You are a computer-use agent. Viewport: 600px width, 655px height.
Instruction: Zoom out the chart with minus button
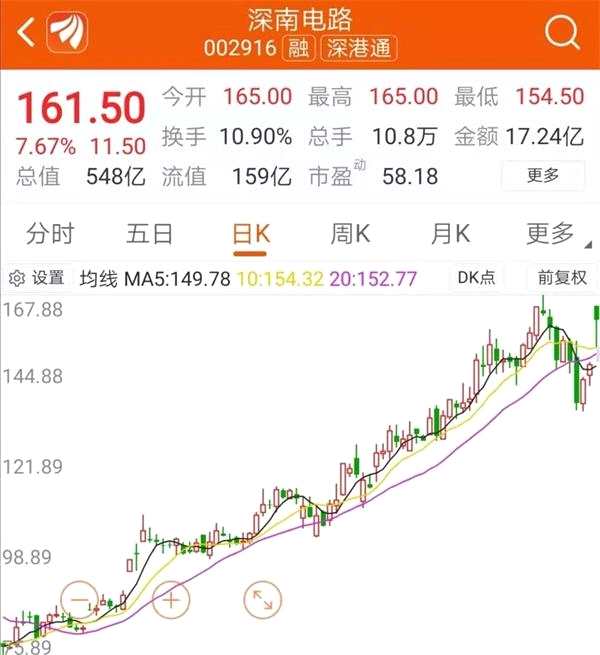point(80,599)
